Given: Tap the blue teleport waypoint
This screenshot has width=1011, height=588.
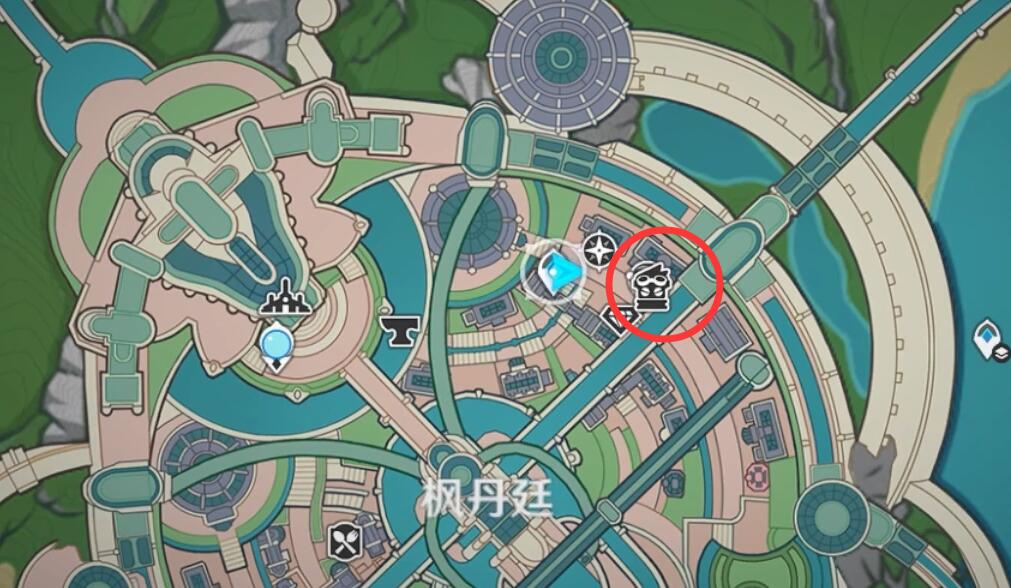Looking at the screenshot, I should [x=275, y=345].
